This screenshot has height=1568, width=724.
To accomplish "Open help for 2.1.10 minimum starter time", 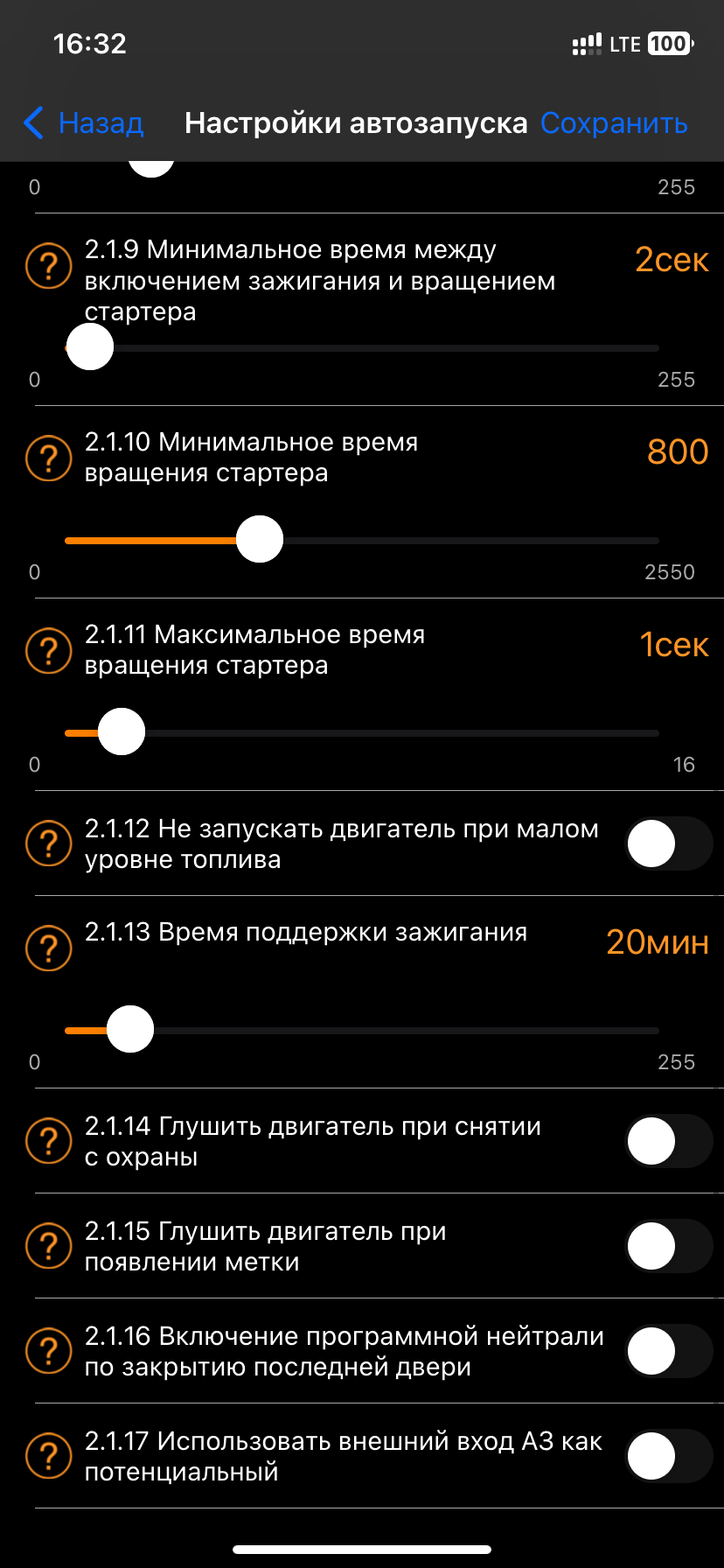I will [49, 458].
